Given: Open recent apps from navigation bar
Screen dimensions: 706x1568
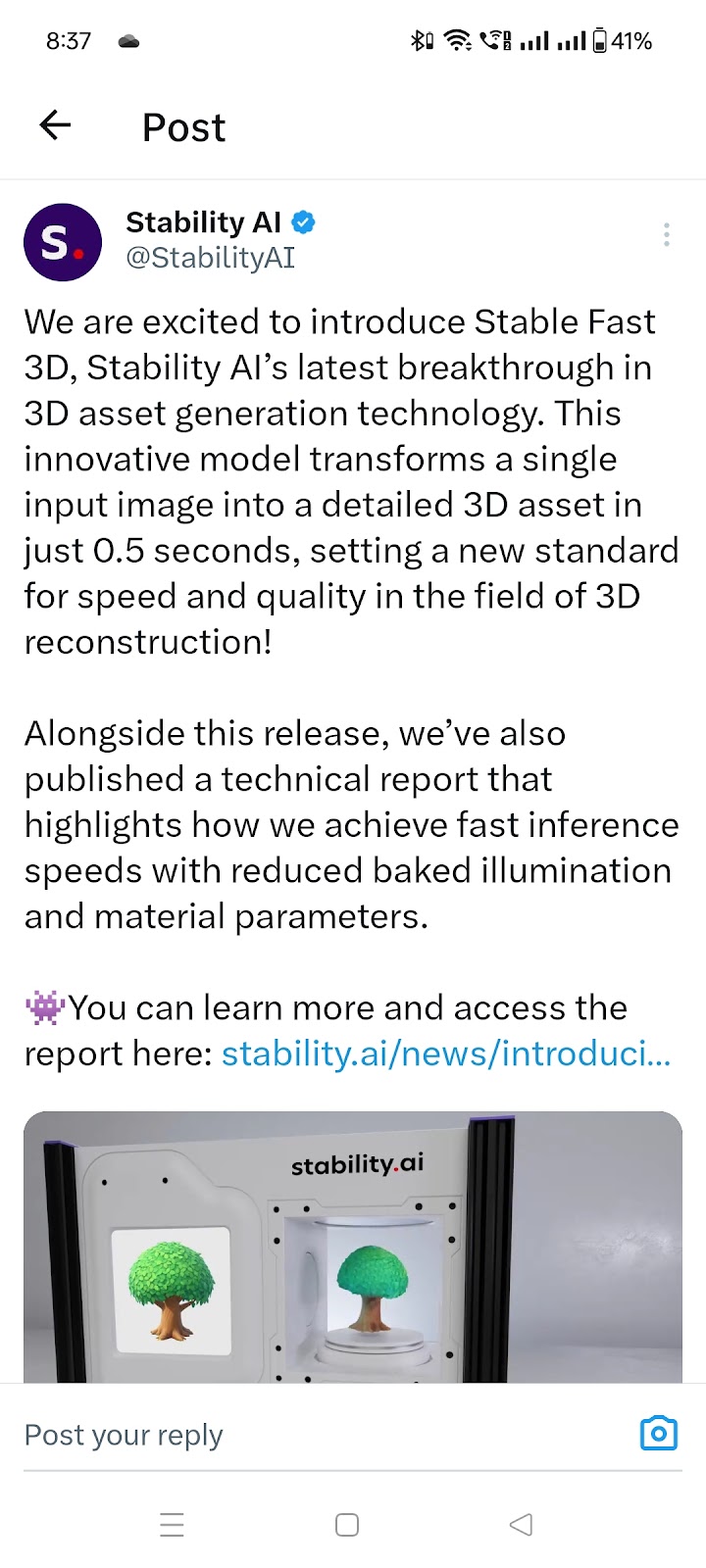Looking at the screenshot, I should pyautogui.click(x=173, y=1525).
